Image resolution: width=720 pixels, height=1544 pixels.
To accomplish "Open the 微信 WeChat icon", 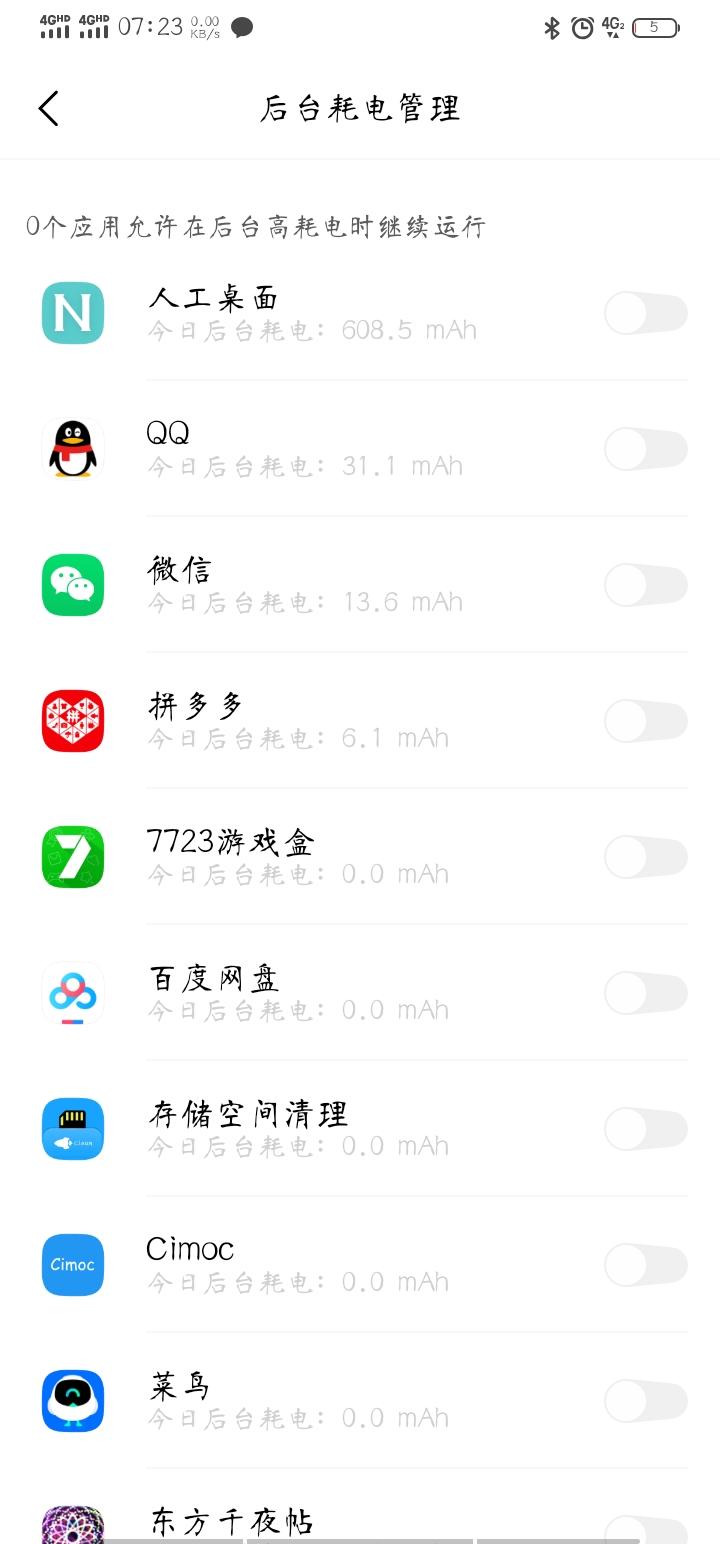I will pyautogui.click(x=72, y=585).
